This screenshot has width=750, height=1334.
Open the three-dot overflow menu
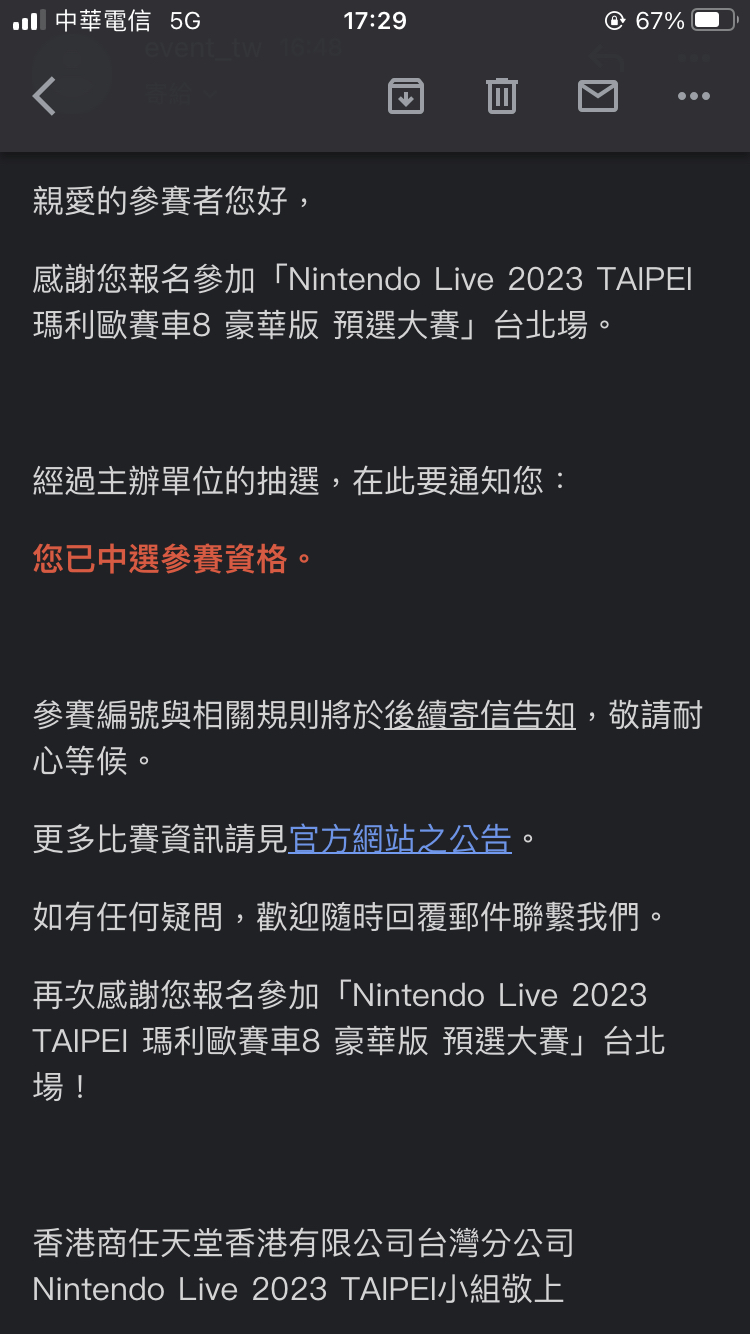pyautogui.click(x=693, y=97)
